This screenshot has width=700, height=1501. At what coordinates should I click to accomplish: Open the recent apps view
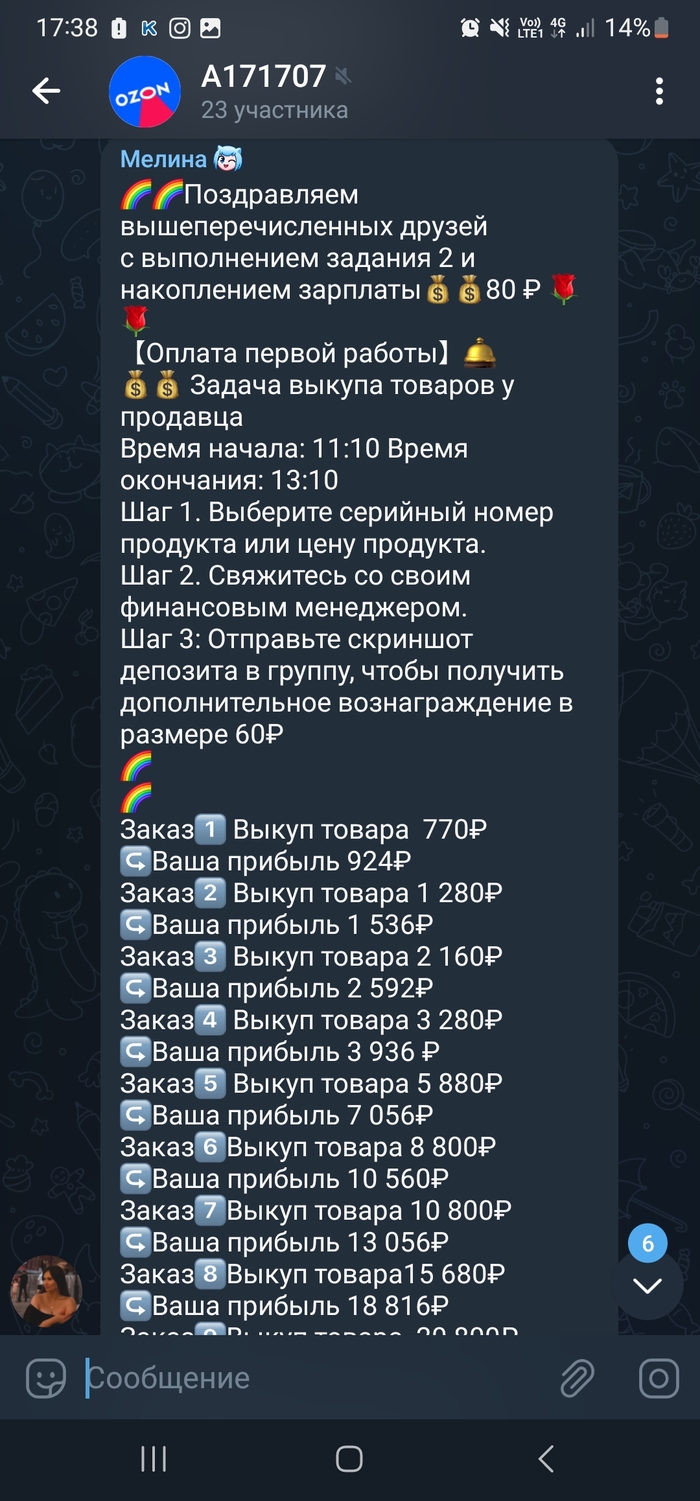(153, 1459)
